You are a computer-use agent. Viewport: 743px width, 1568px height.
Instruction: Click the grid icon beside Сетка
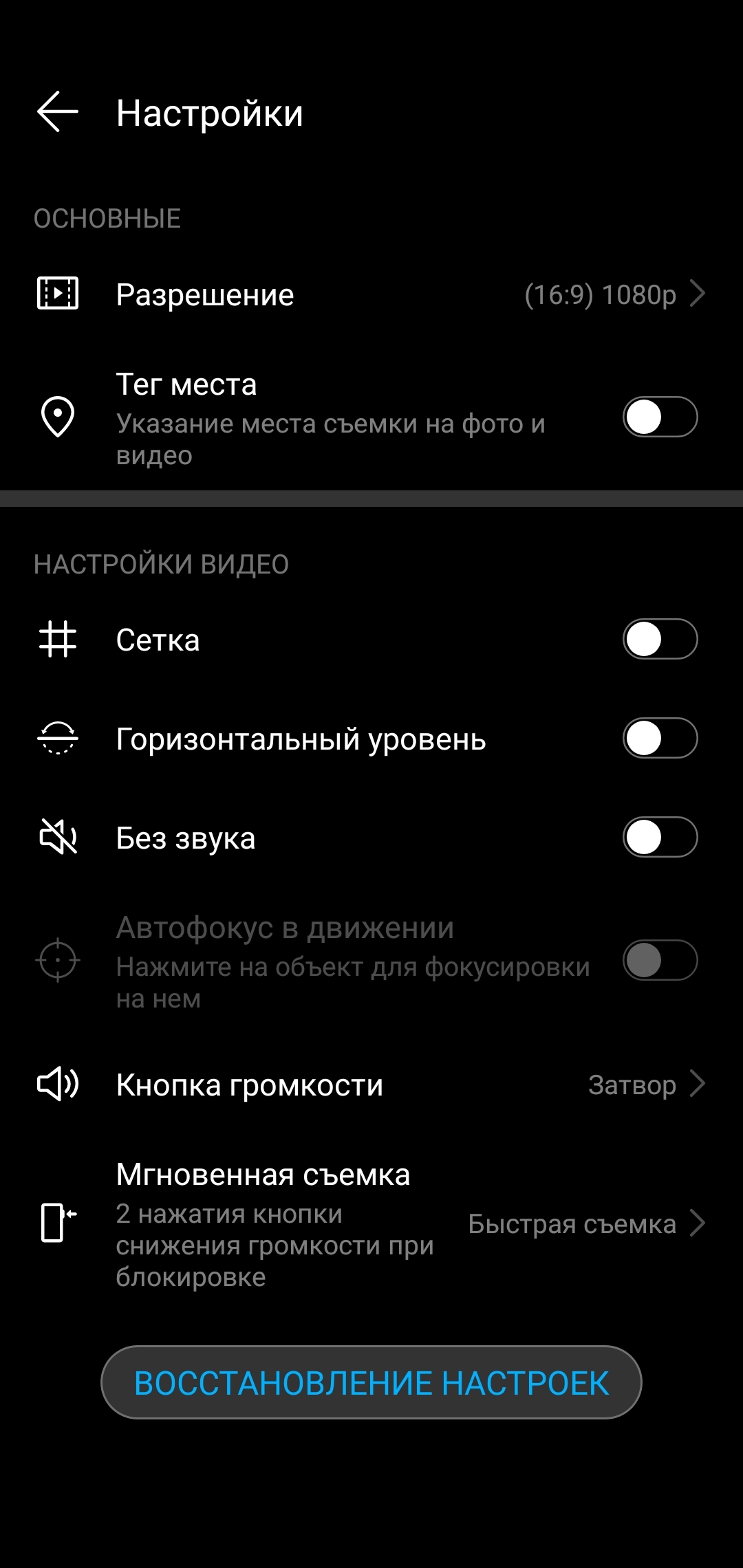(58, 640)
